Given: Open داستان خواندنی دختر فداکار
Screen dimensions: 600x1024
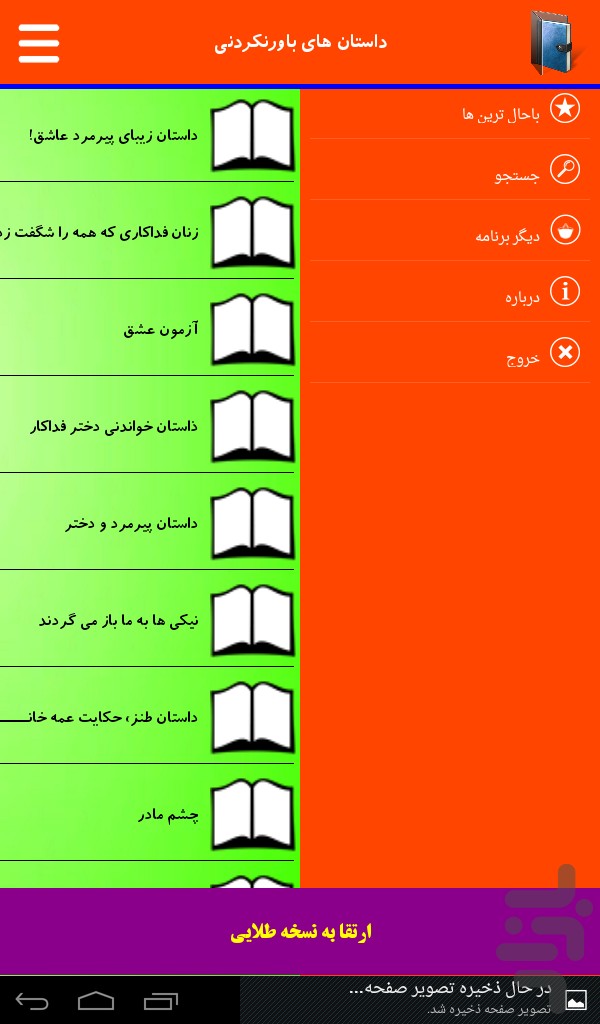Looking at the screenshot, I should (147, 426).
